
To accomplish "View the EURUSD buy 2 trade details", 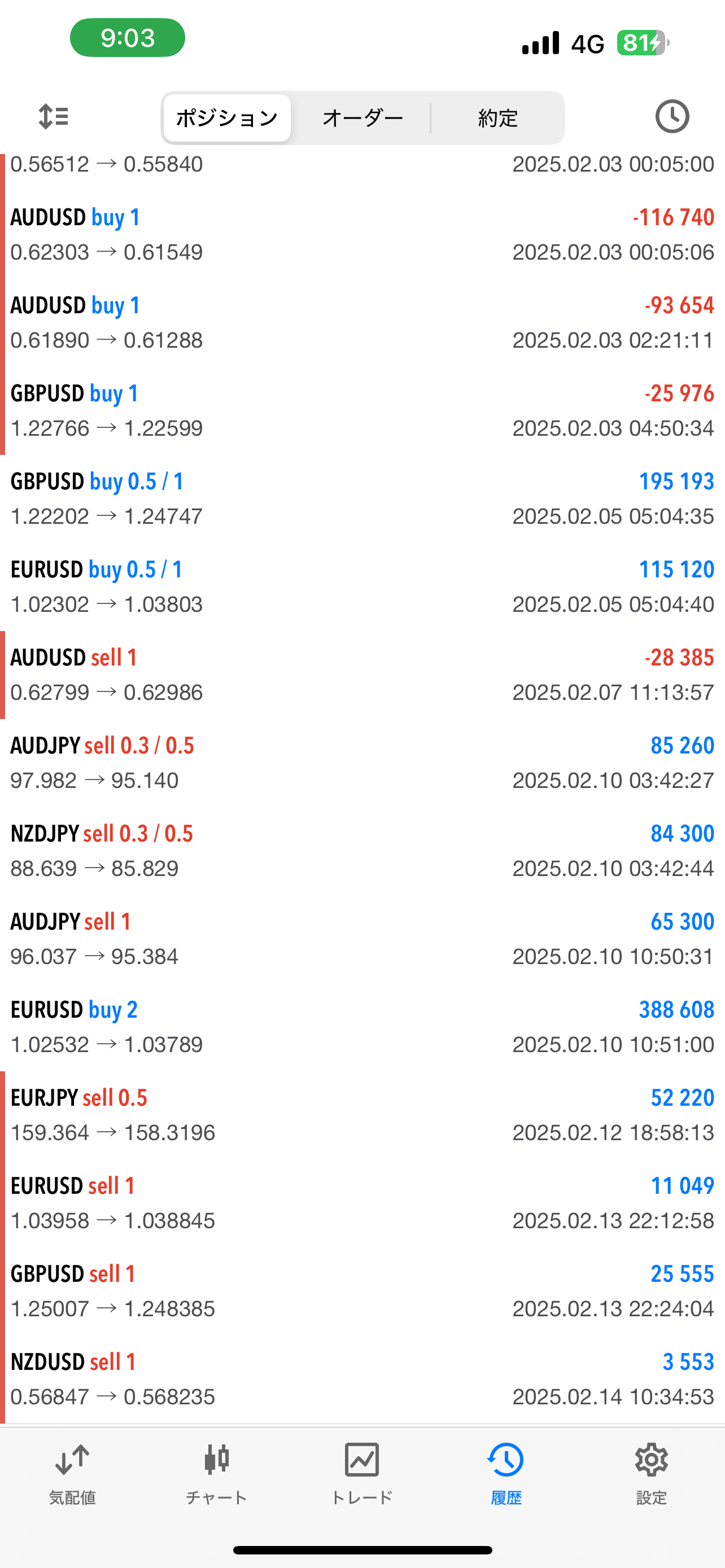I will (362, 1027).
